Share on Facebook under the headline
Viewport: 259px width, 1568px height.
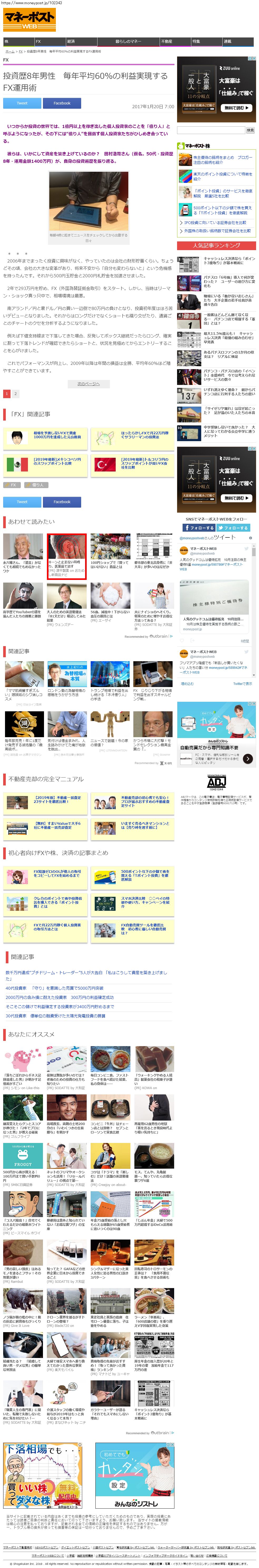click(61, 103)
